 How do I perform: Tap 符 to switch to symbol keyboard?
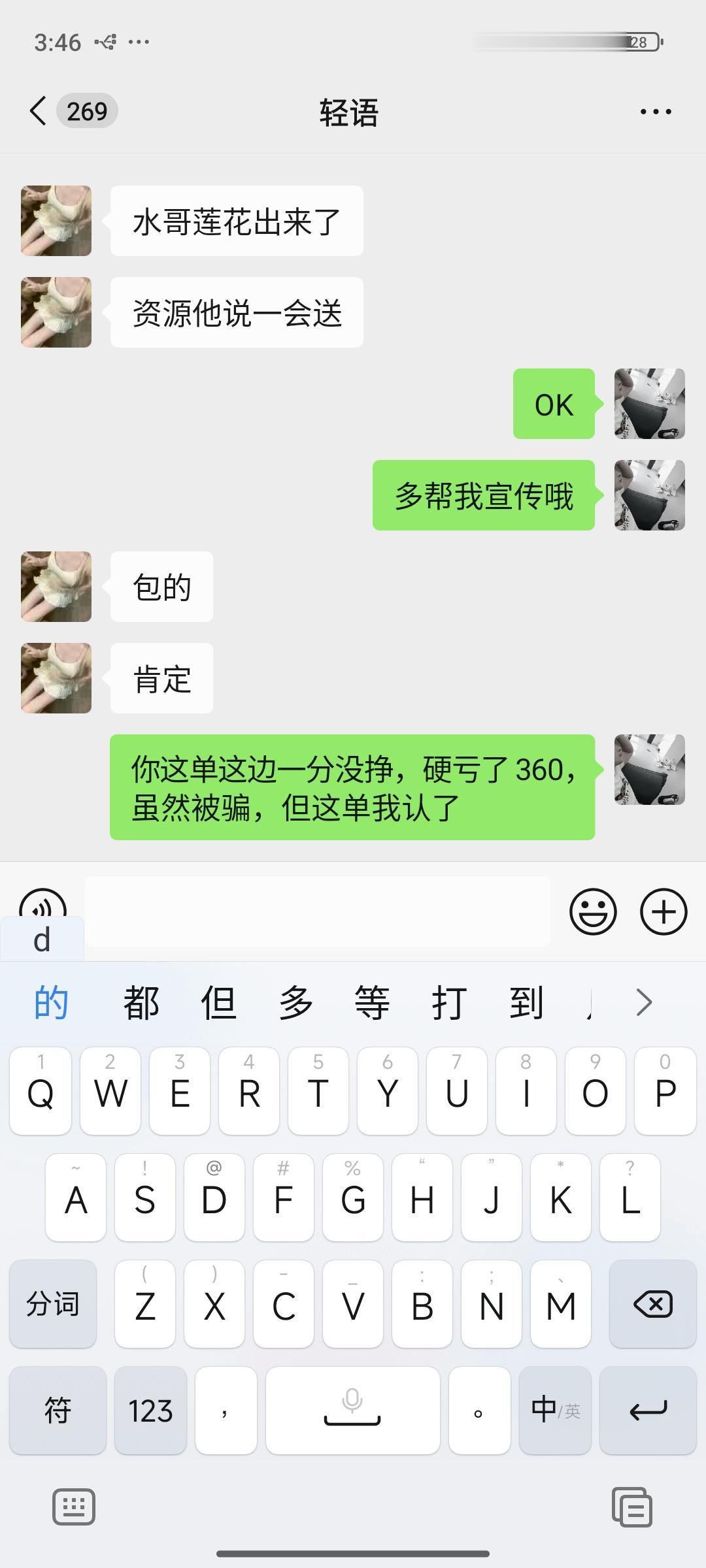click(x=58, y=1410)
